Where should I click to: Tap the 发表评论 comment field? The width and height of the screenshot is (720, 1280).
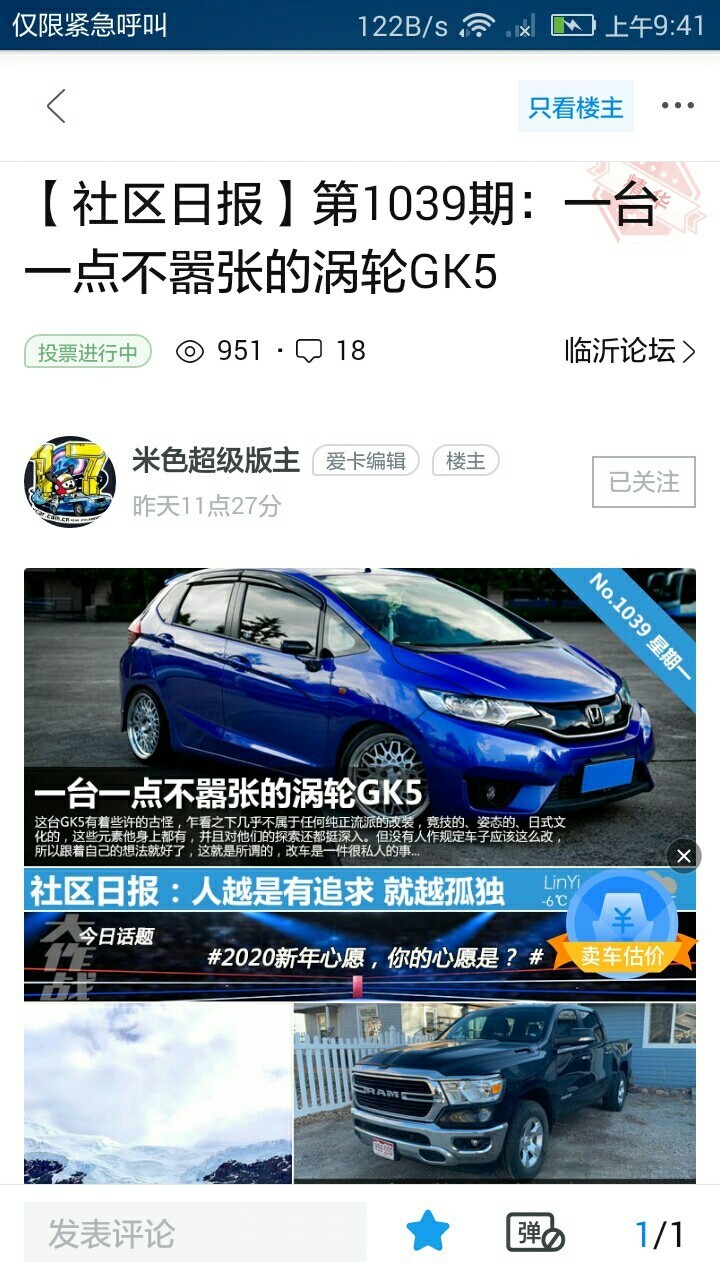pyautogui.click(x=195, y=1233)
